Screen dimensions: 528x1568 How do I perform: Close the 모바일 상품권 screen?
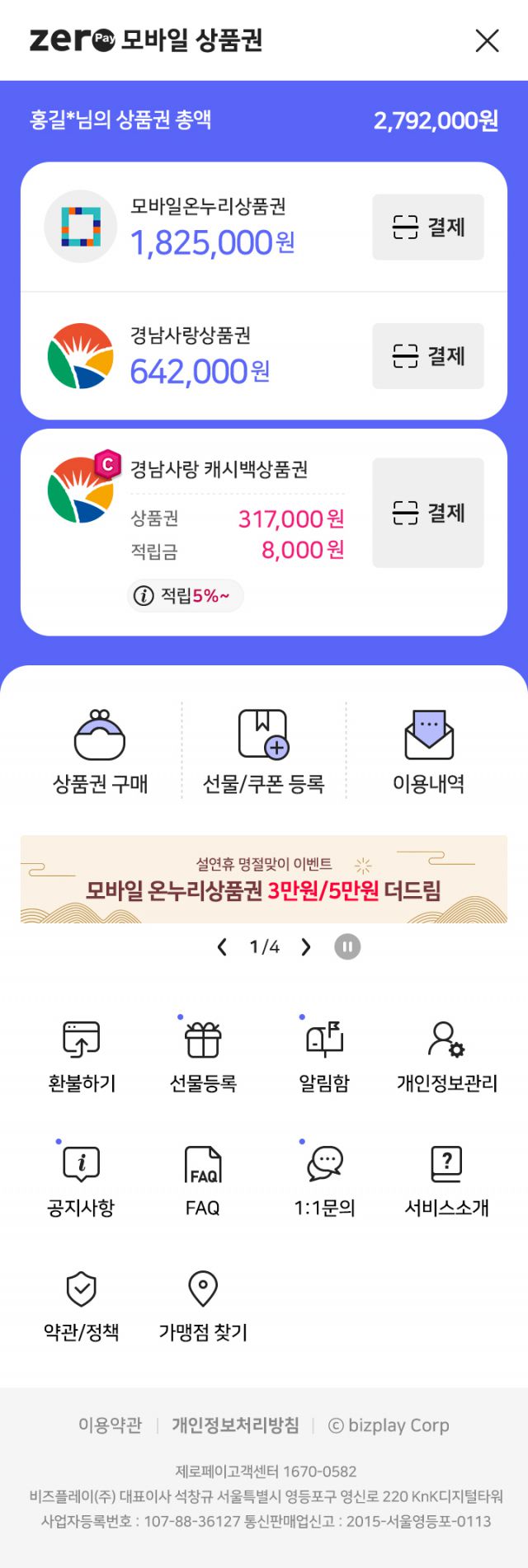[487, 40]
